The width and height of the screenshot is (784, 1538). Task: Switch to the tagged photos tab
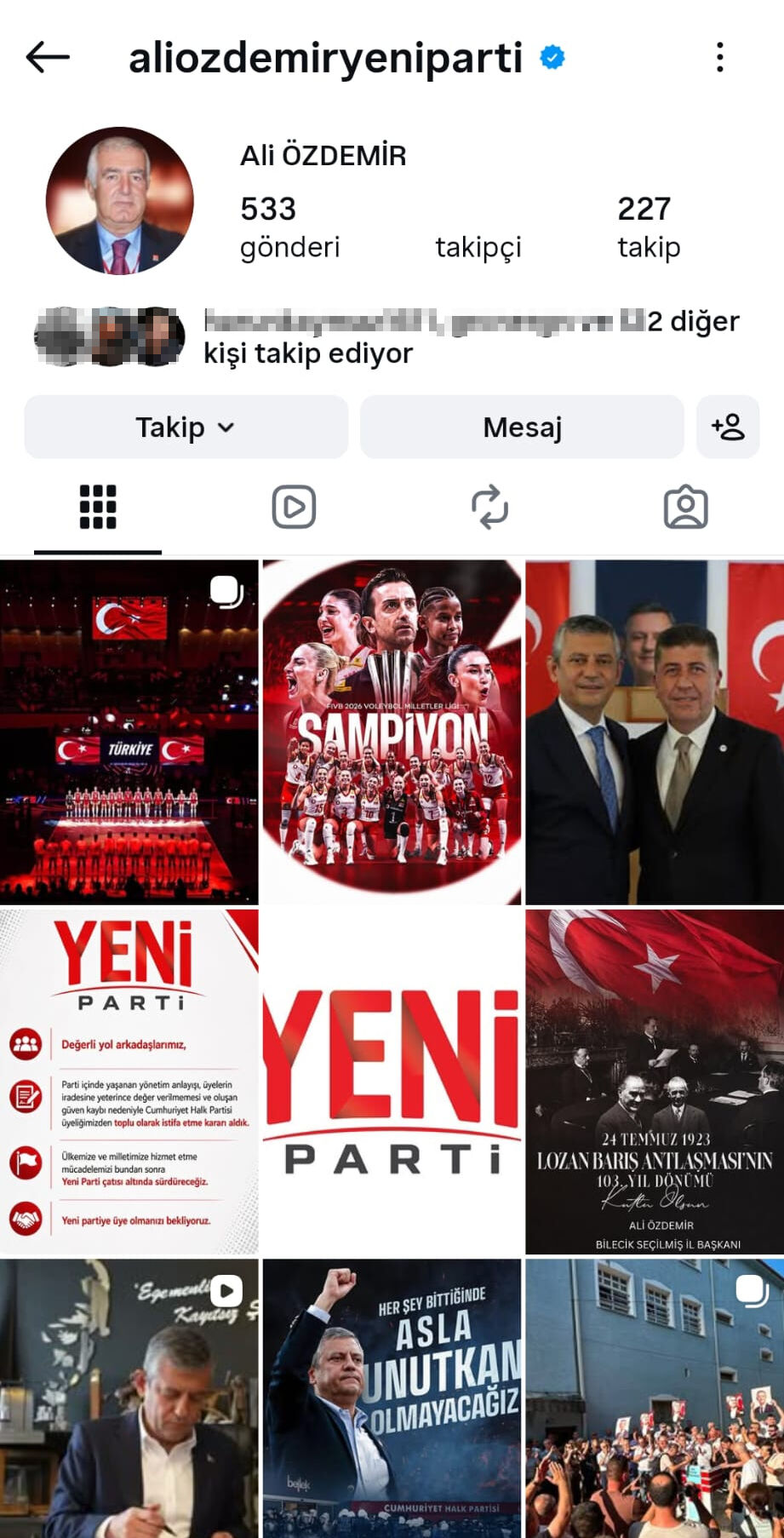pos(685,508)
